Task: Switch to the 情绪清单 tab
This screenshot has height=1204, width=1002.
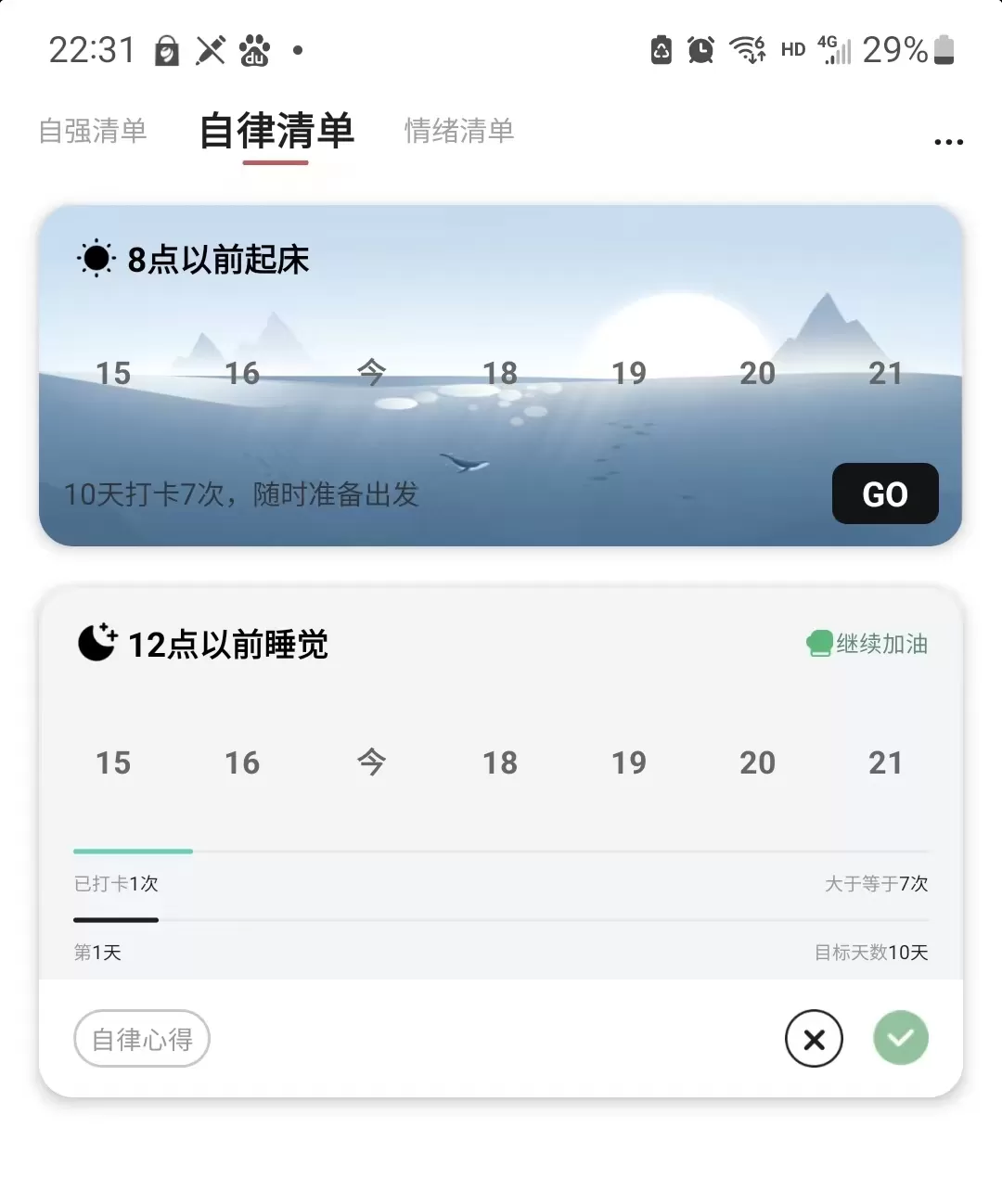Action: tap(458, 130)
